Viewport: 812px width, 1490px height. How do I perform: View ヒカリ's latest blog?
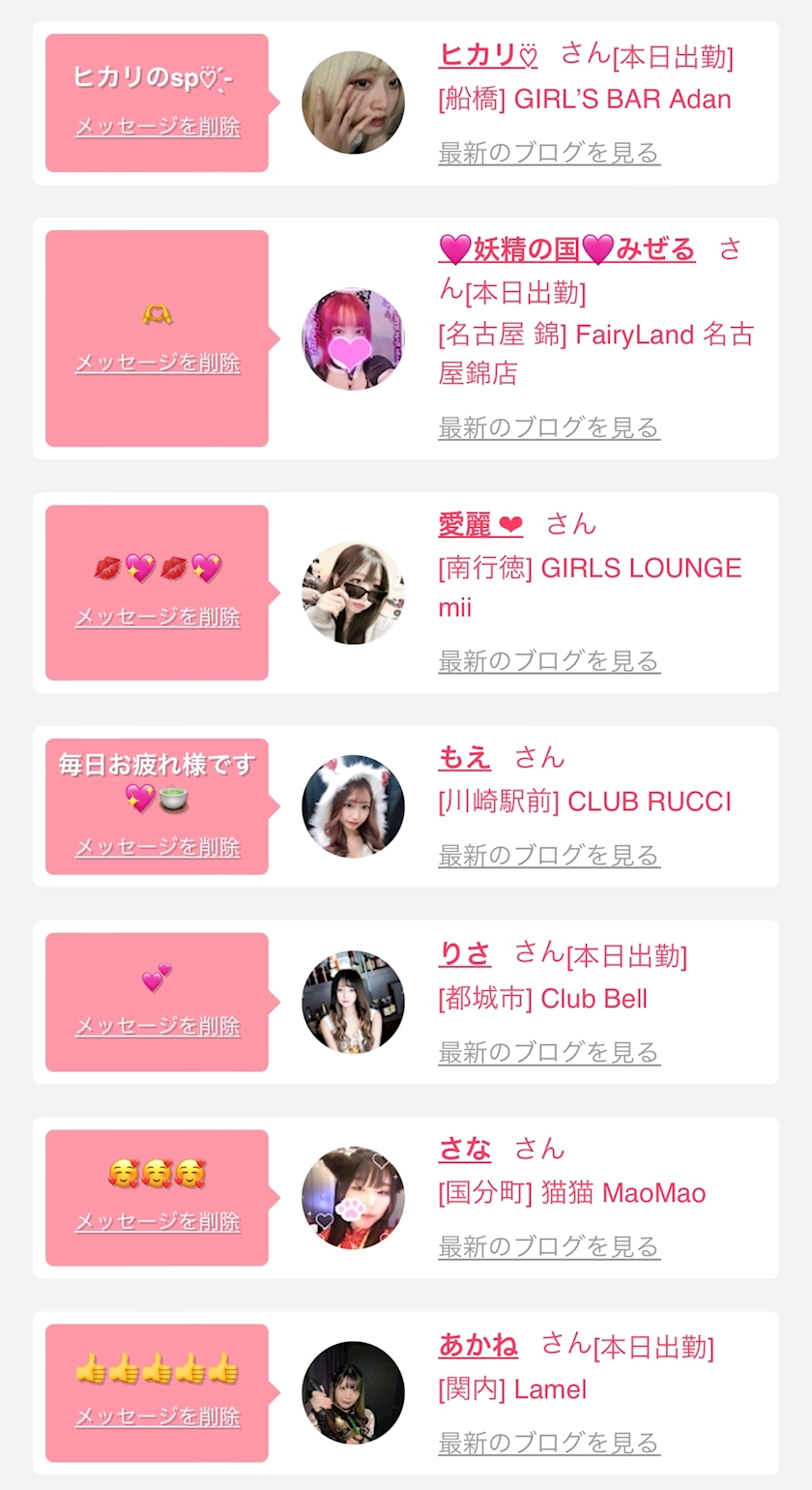(549, 153)
